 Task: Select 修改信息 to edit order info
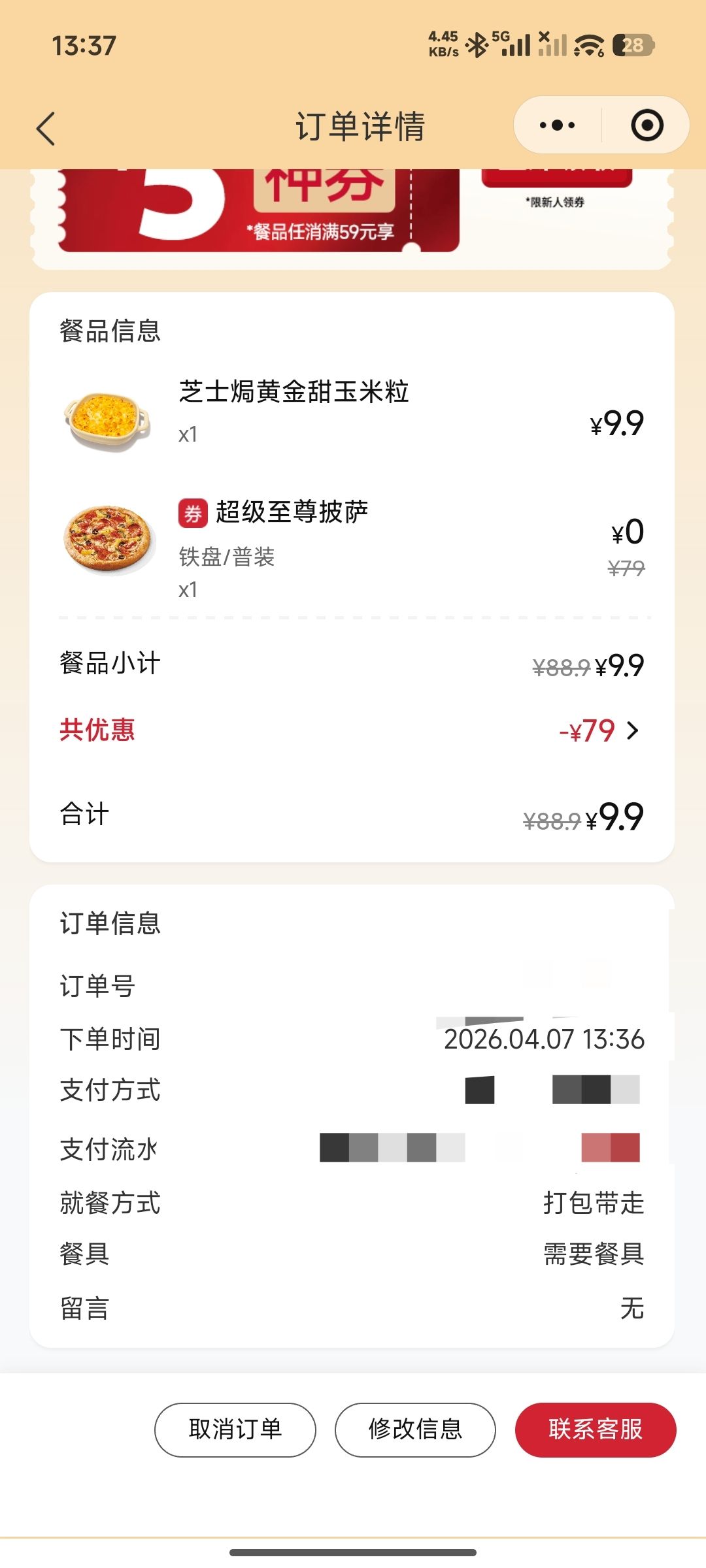(x=415, y=1429)
